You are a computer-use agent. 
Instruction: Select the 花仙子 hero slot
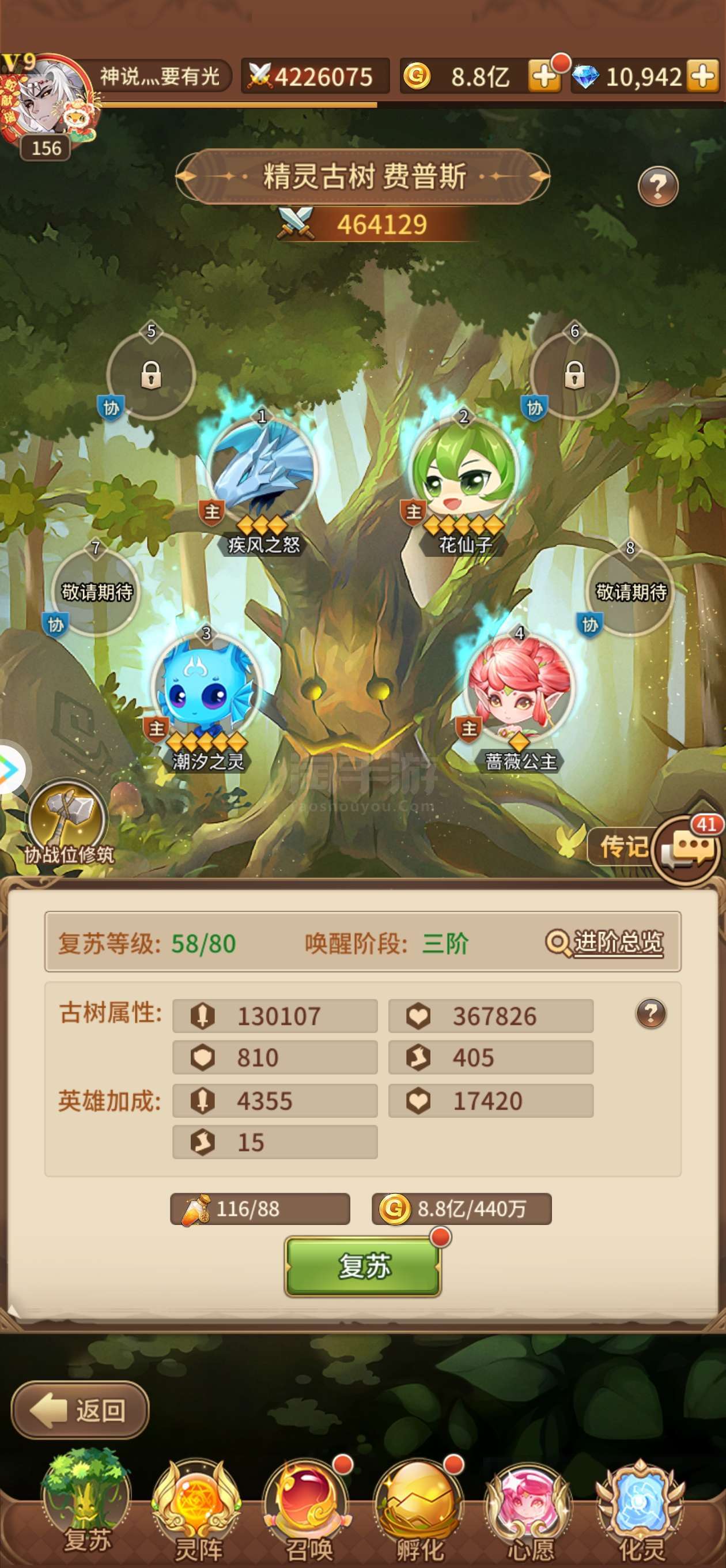pos(464,472)
